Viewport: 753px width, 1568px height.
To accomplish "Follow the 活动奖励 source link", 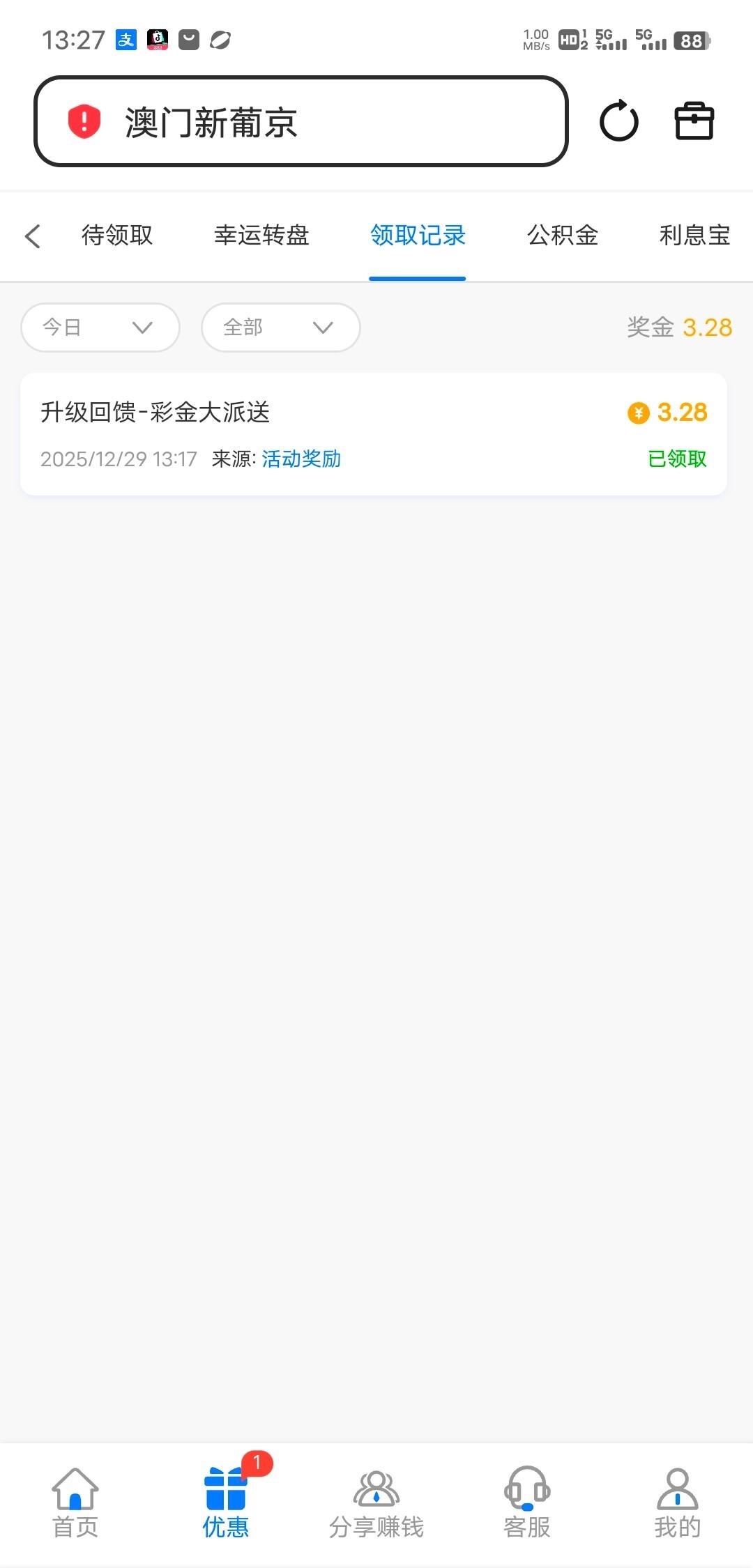I will pos(301,459).
